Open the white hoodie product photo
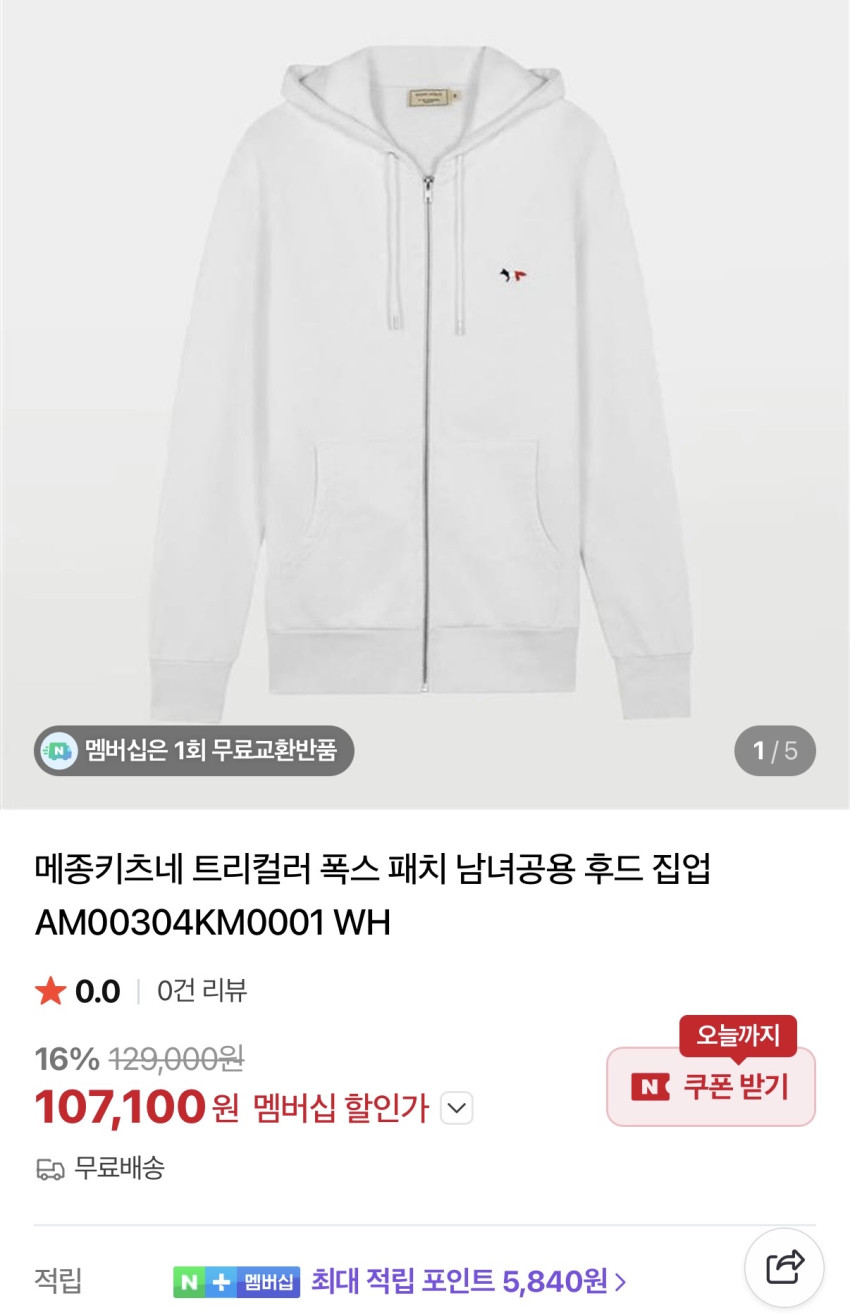This screenshot has height=1315, width=850. [424, 390]
